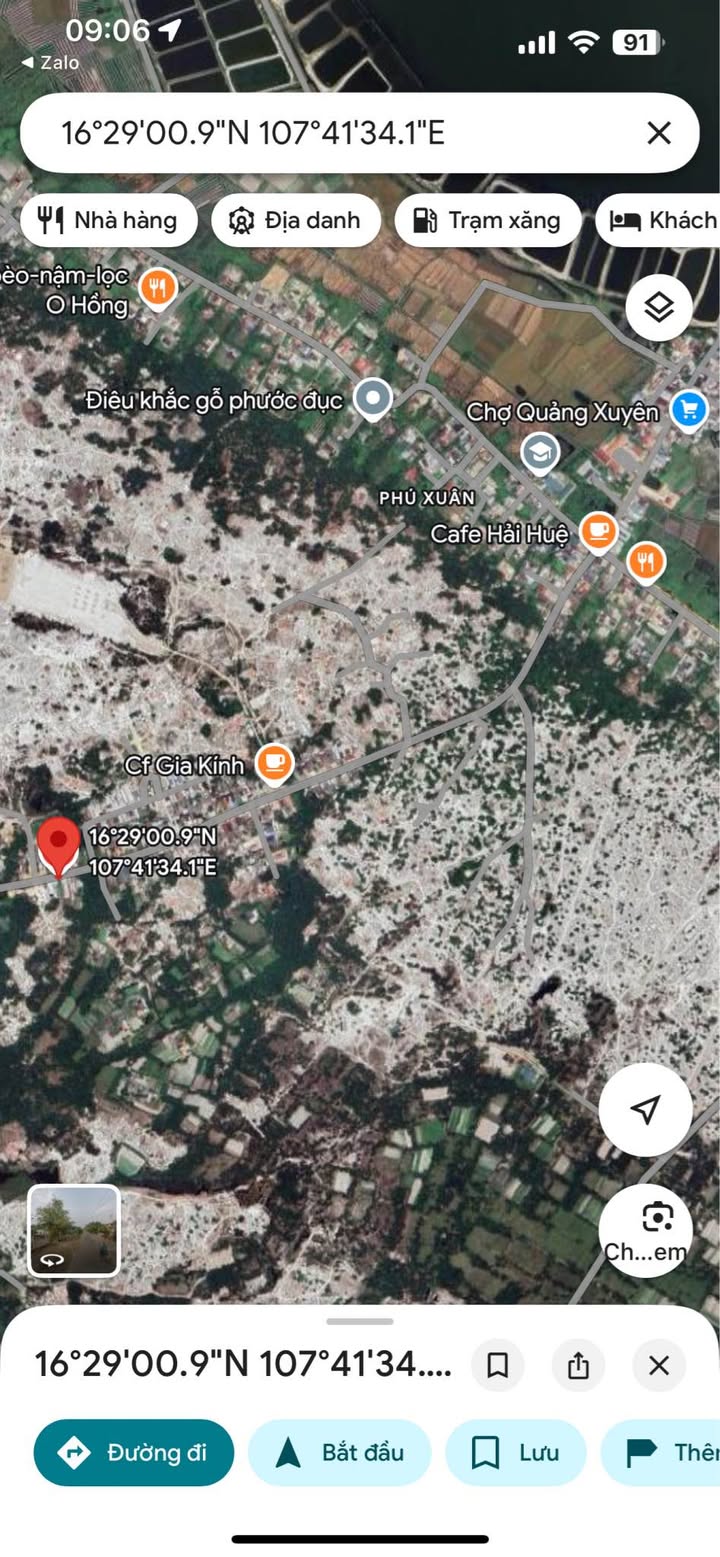Start navigation with Bắt đầu
Image resolution: width=720 pixels, height=1557 pixels.
[340, 1452]
